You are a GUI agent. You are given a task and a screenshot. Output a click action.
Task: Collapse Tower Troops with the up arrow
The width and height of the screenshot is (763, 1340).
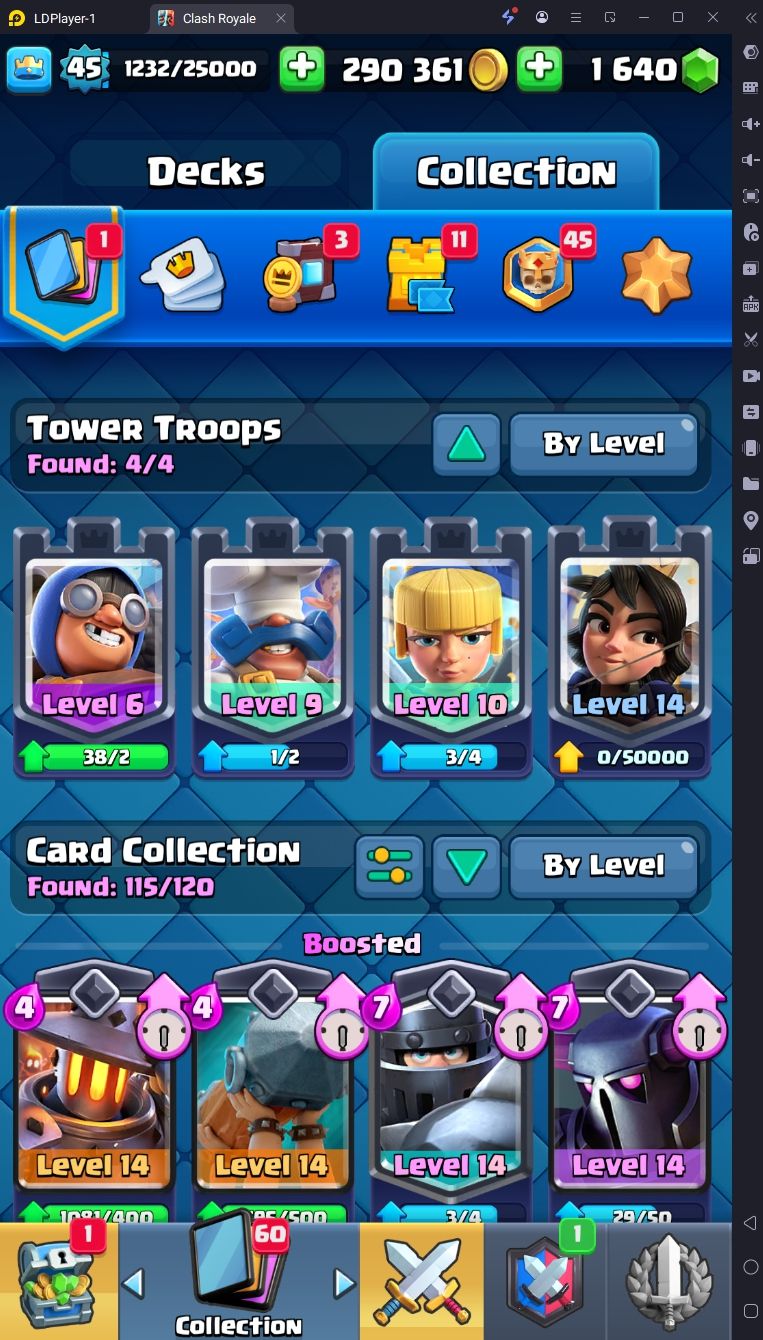point(466,444)
